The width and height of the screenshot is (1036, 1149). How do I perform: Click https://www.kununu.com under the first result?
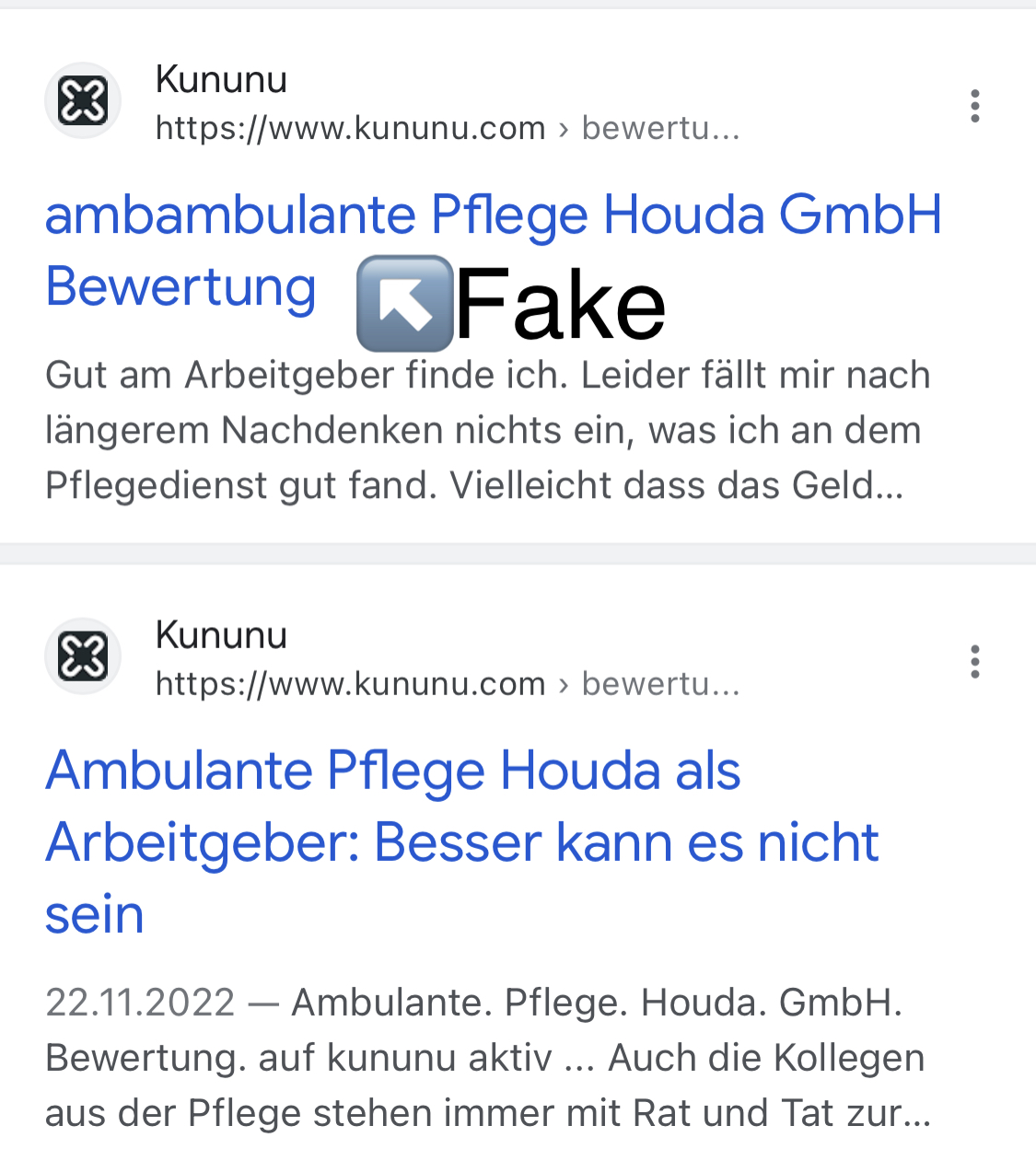351,129
